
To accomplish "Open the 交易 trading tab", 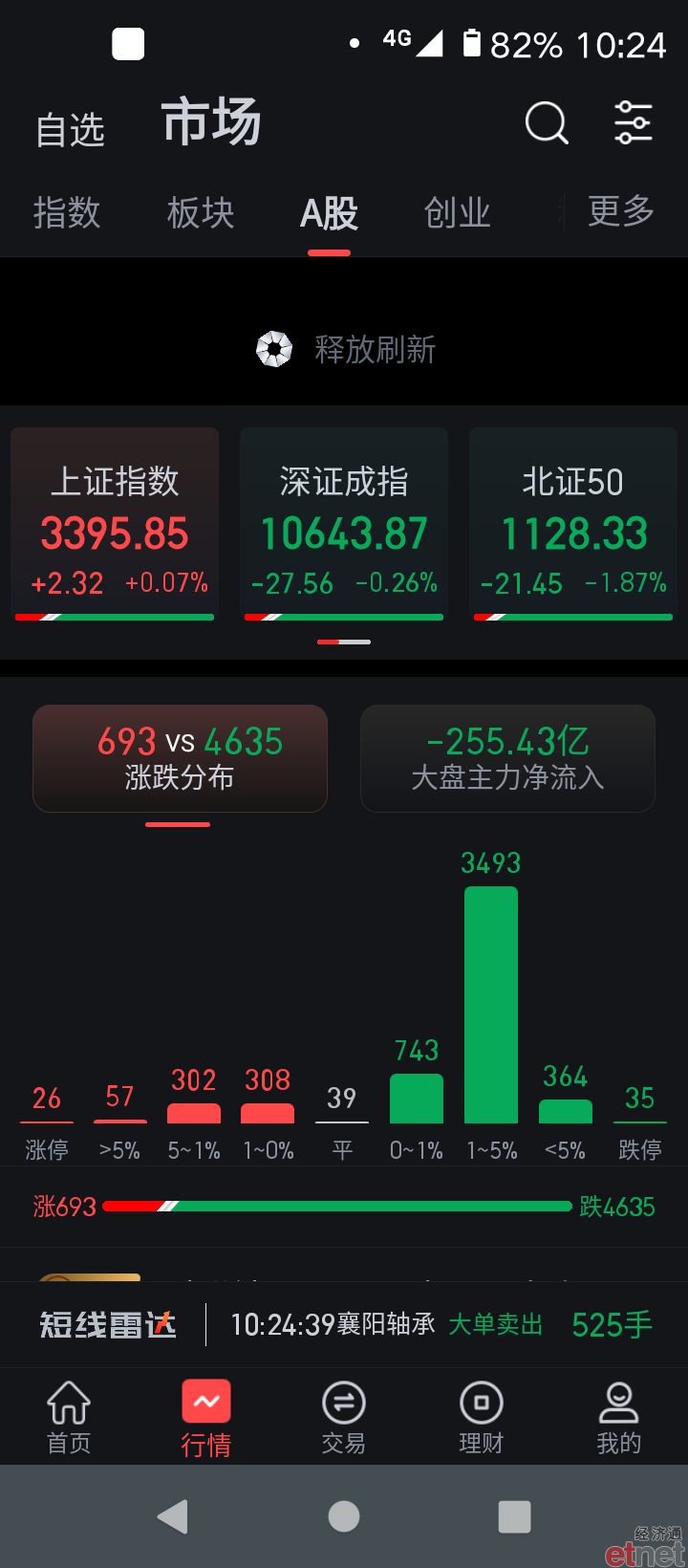I will (344, 1418).
